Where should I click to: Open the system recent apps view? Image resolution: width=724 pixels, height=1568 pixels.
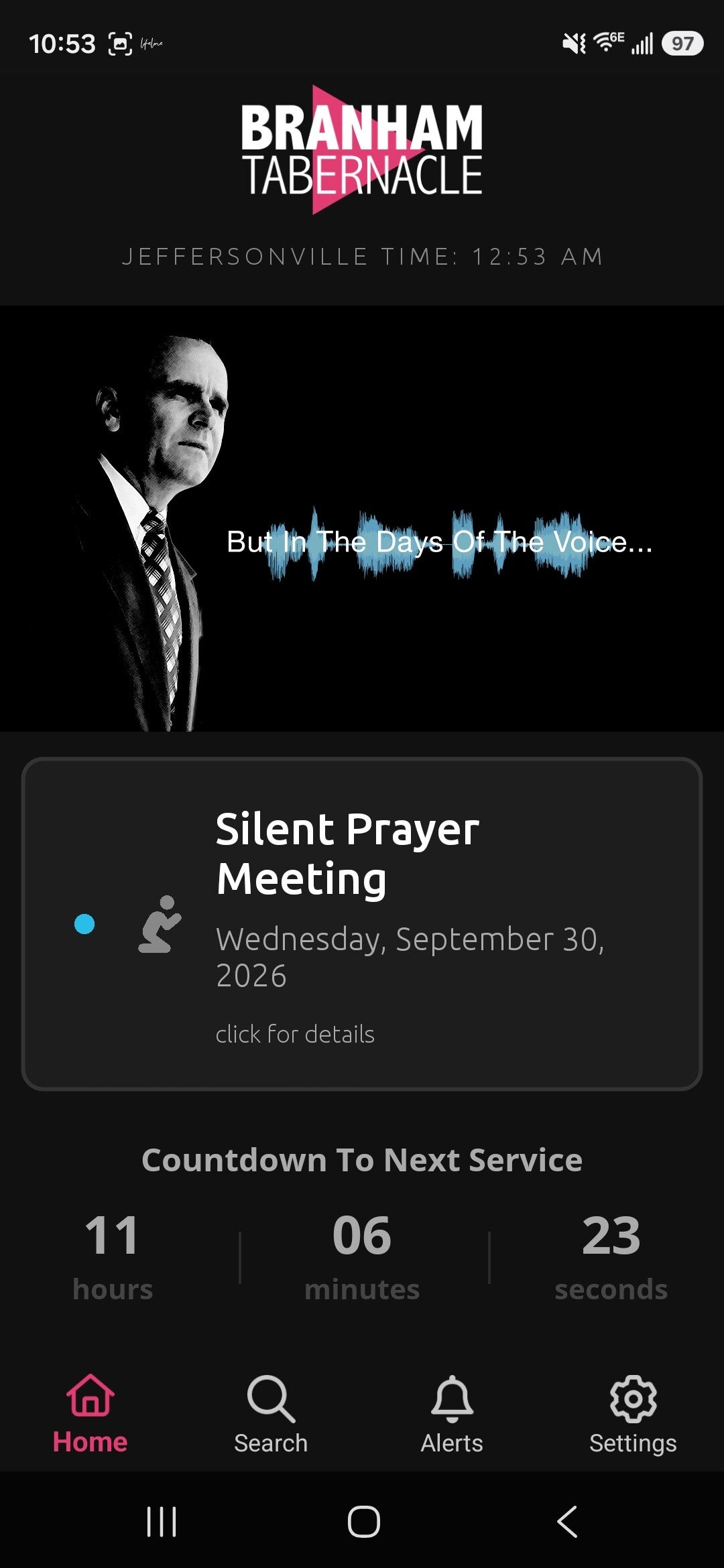tap(162, 1521)
